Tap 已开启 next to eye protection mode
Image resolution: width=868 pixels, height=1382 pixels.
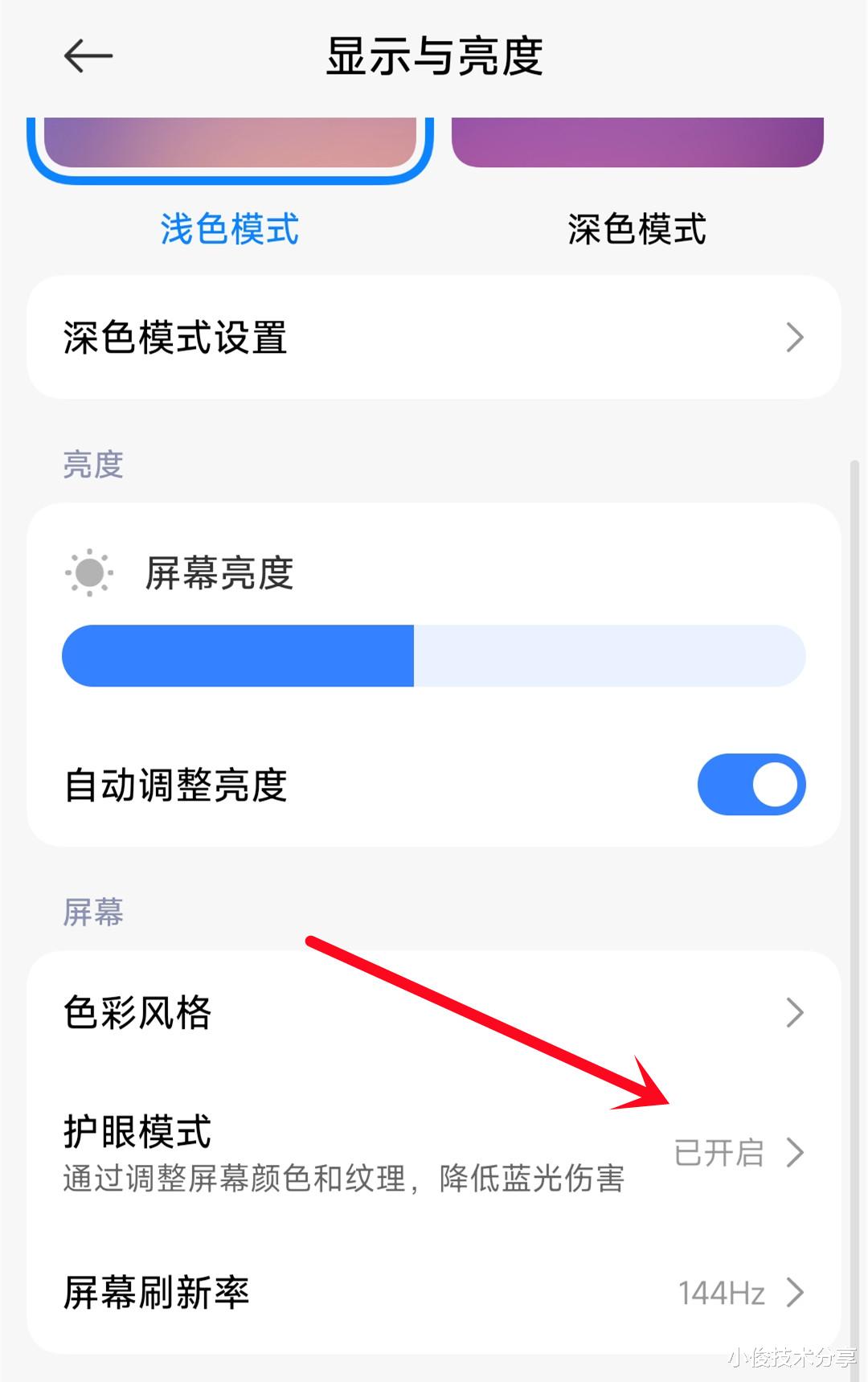point(719,1152)
